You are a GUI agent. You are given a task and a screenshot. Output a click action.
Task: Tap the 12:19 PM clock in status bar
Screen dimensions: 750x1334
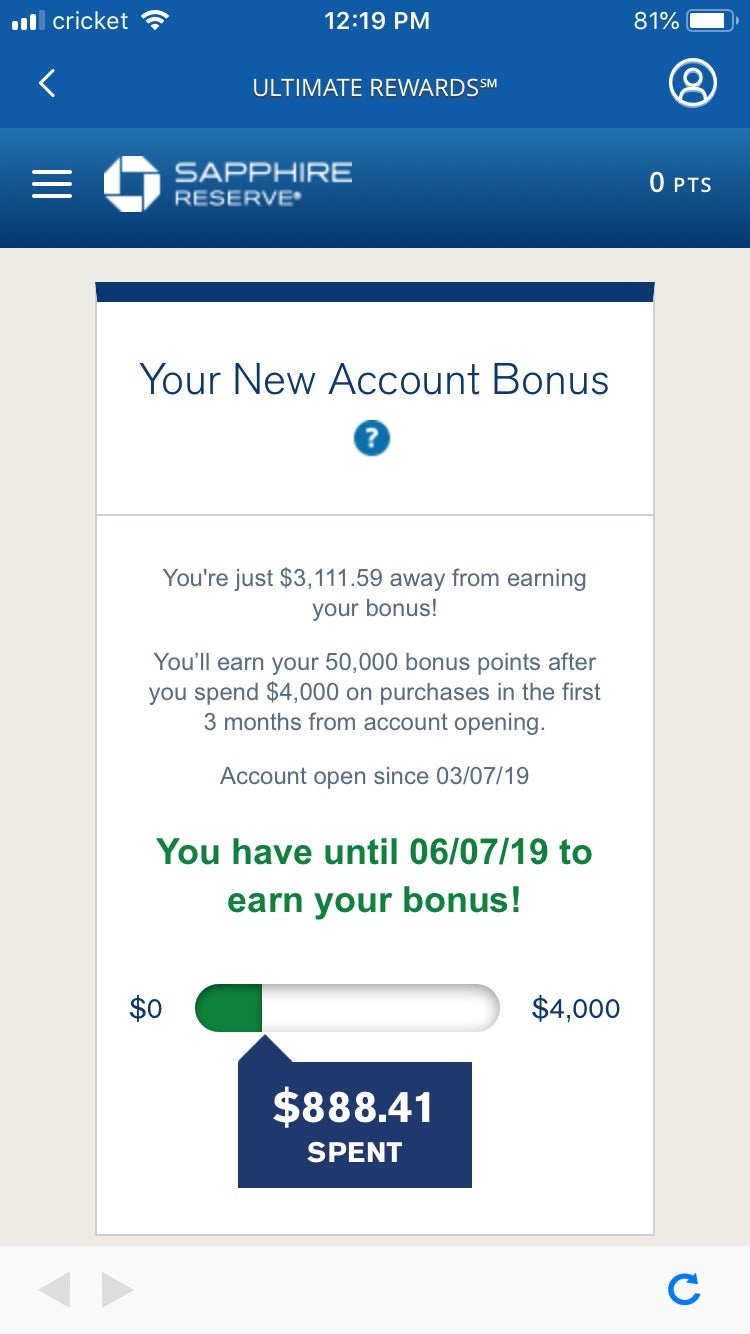point(376,20)
